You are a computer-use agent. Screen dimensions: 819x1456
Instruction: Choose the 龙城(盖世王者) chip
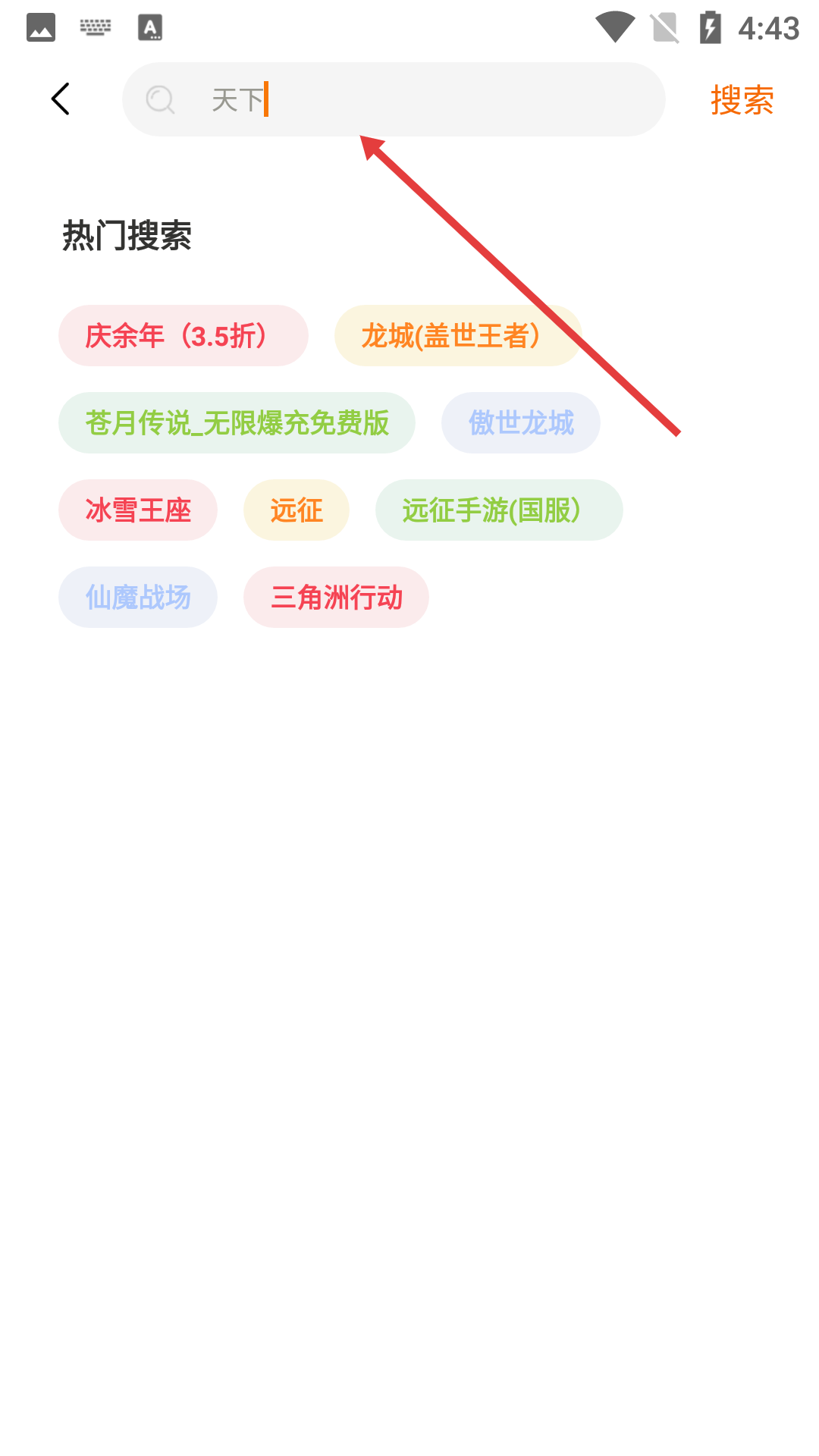click(x=457, y=336)
